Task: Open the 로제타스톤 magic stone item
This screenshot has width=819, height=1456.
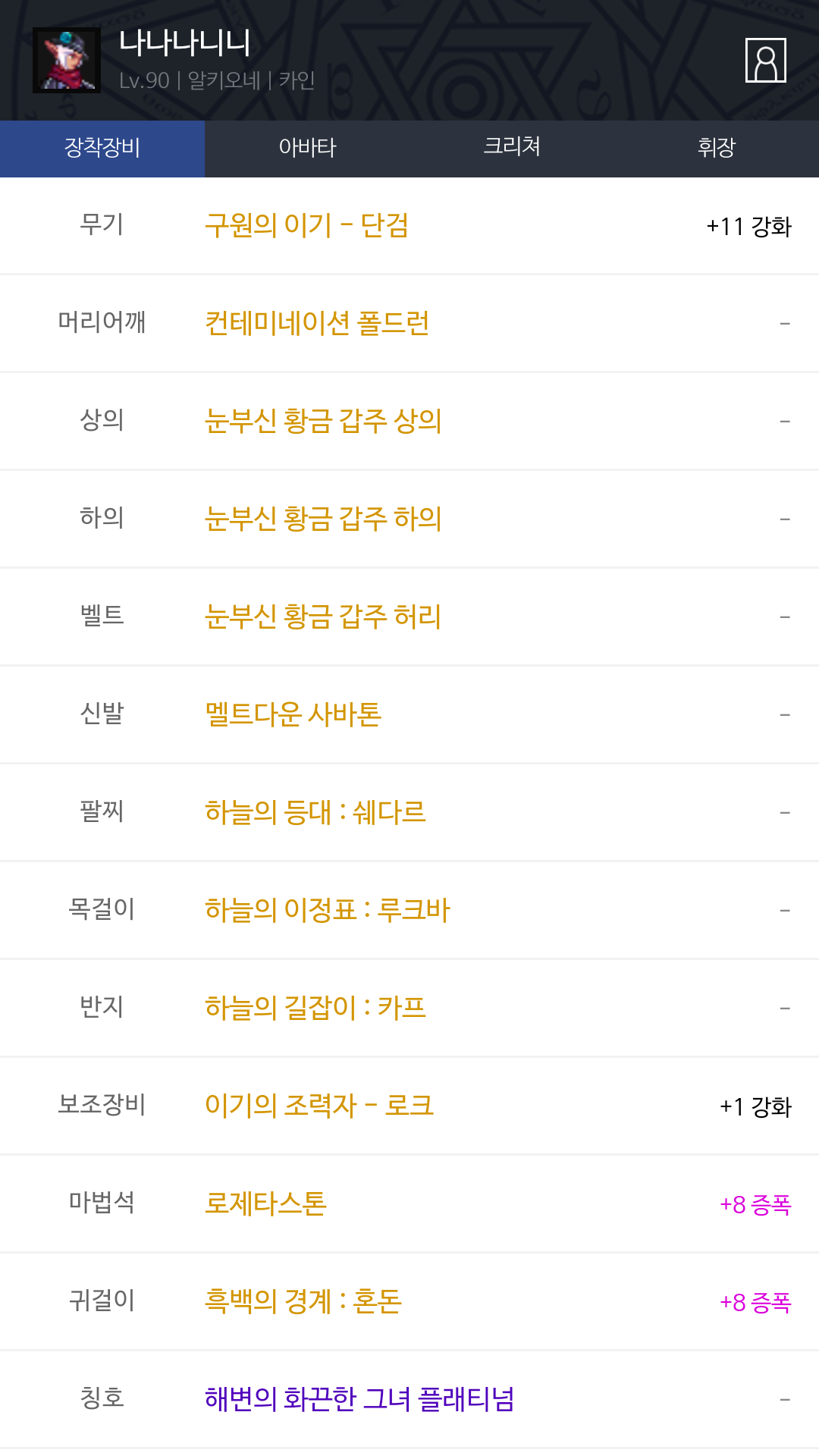Action: point(265,1204)
